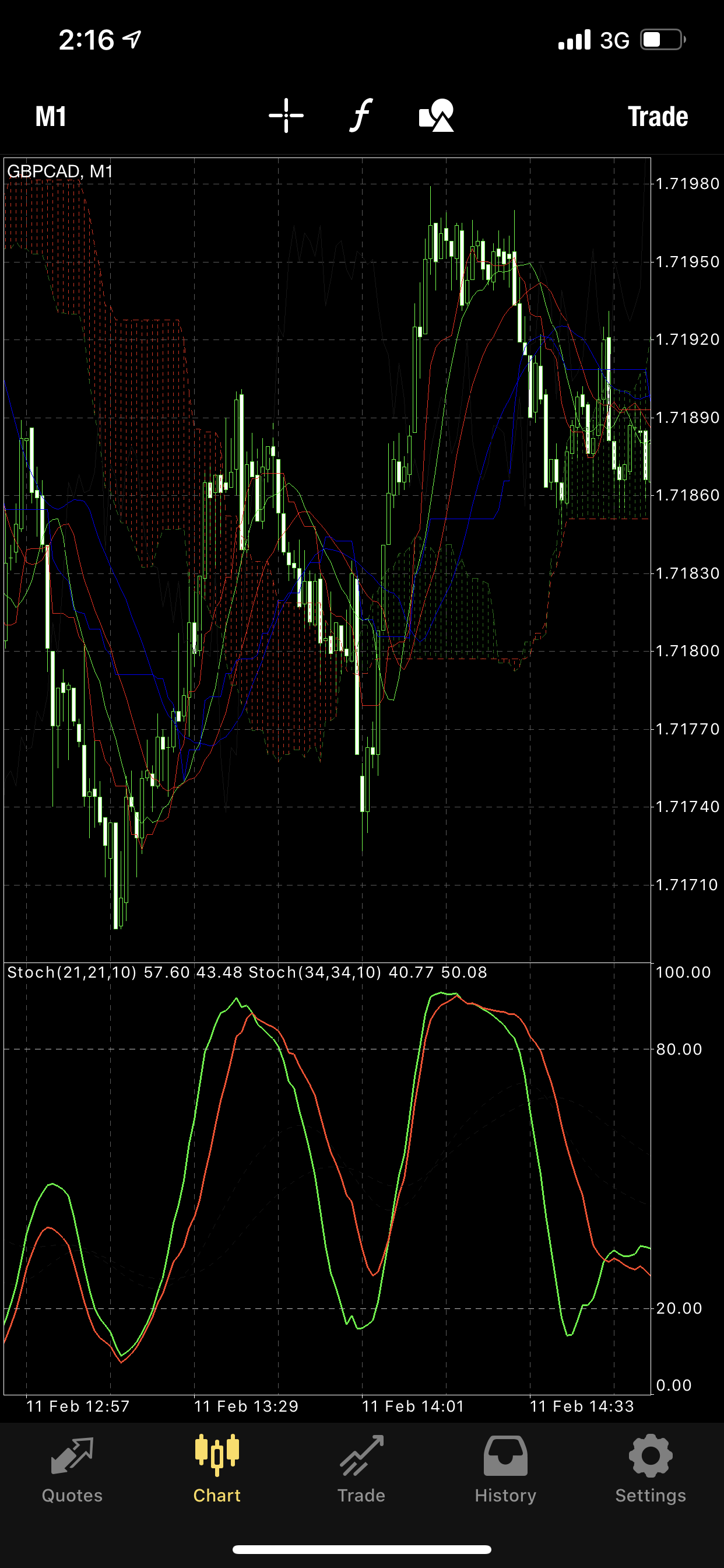The image size is (724, 1568).
Task: Go to the Trade tab in bottom navigation
Action: point(361,1469)
